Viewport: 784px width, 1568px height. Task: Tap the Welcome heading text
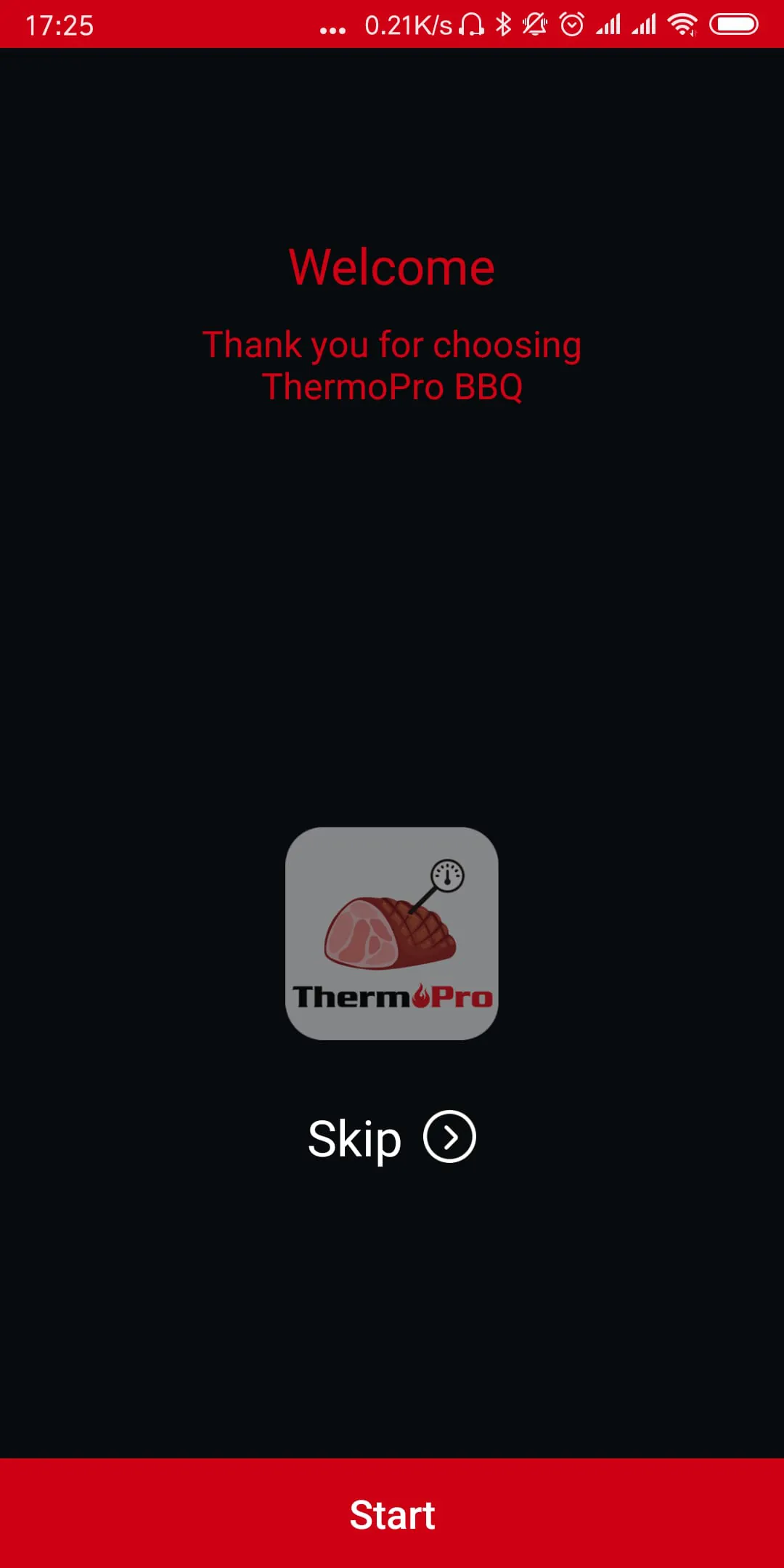392,266
